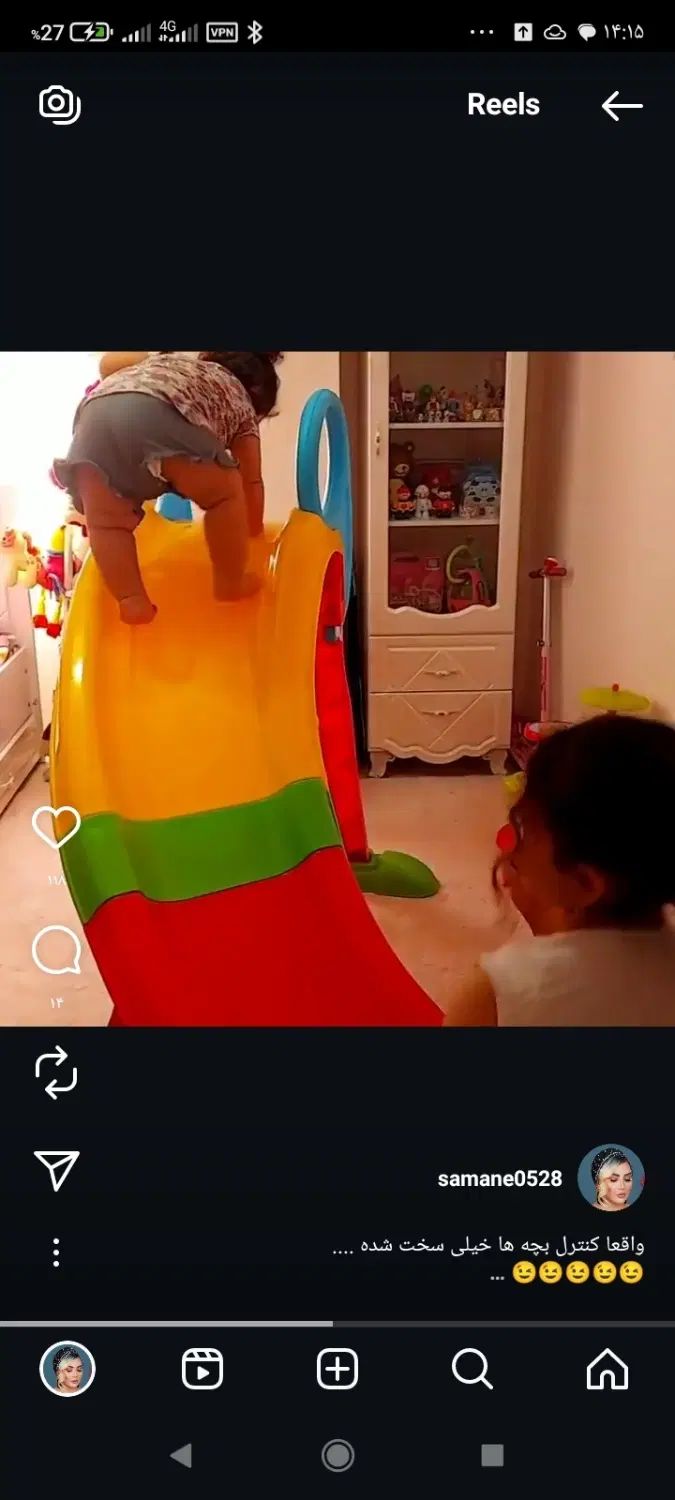
Task: Open samane0528's profile from the username
Action: point(499,1178)
